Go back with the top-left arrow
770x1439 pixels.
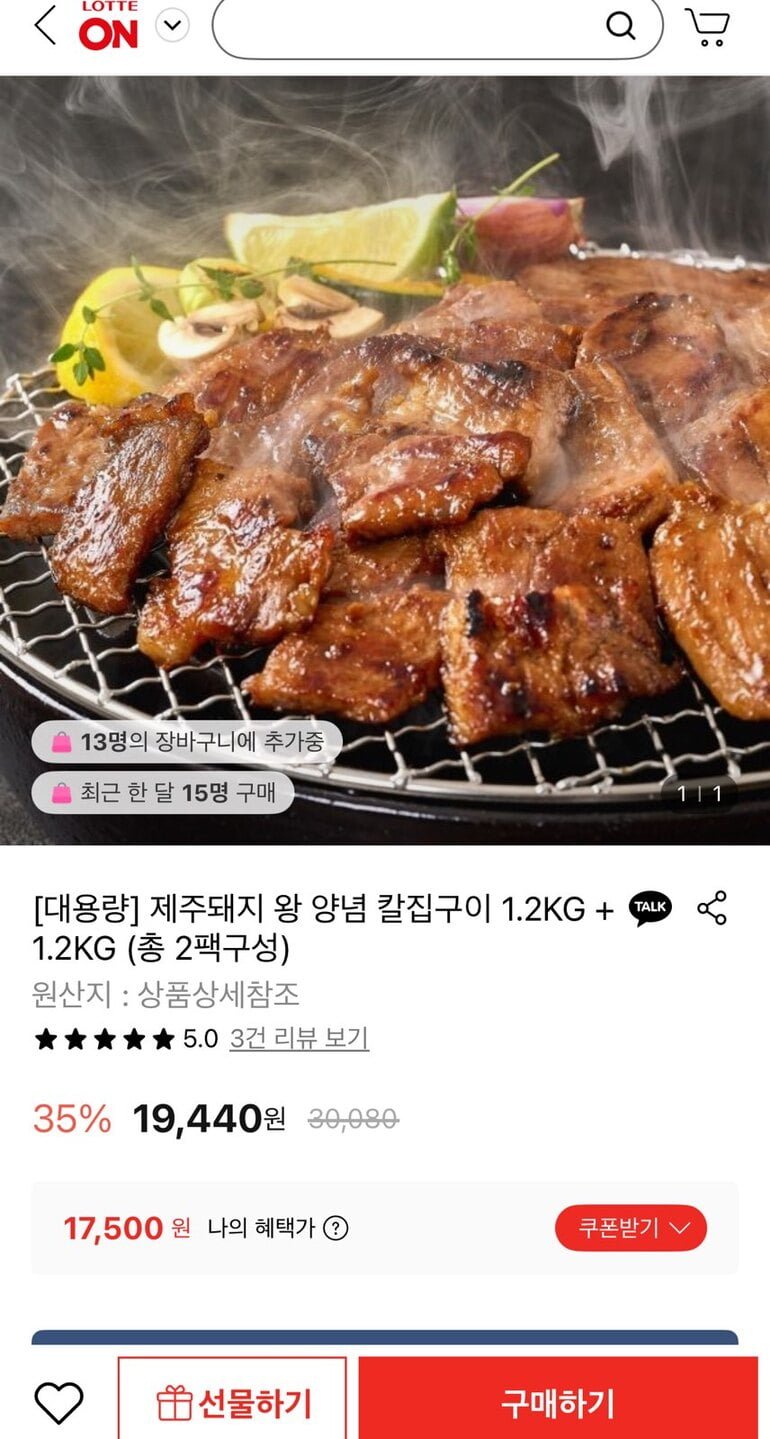click(45, 26)
